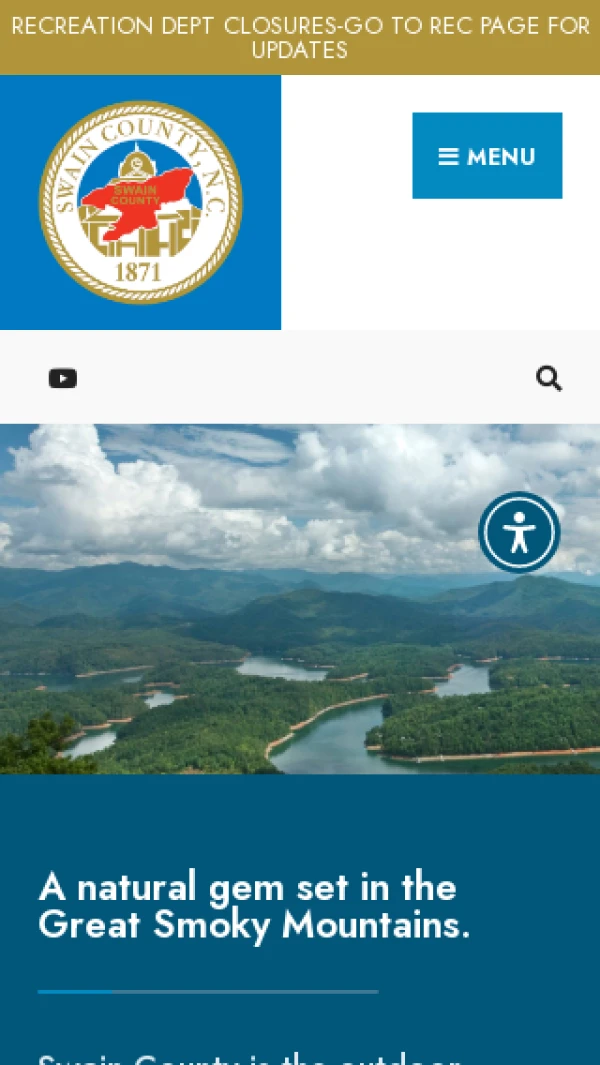Open the YouTube channel icon
This screenshot has width=600, height=1065.
(63, 378)
